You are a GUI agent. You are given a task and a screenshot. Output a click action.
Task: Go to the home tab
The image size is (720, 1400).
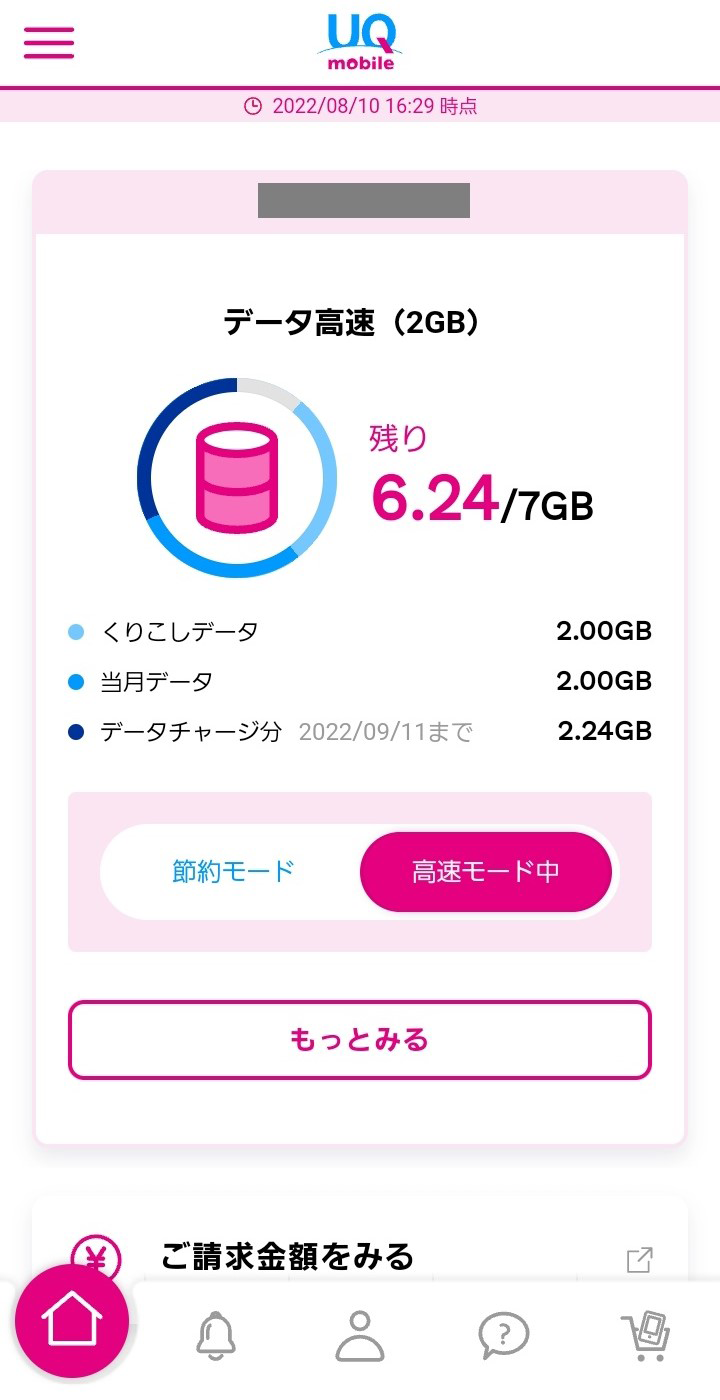[71, 1322]
